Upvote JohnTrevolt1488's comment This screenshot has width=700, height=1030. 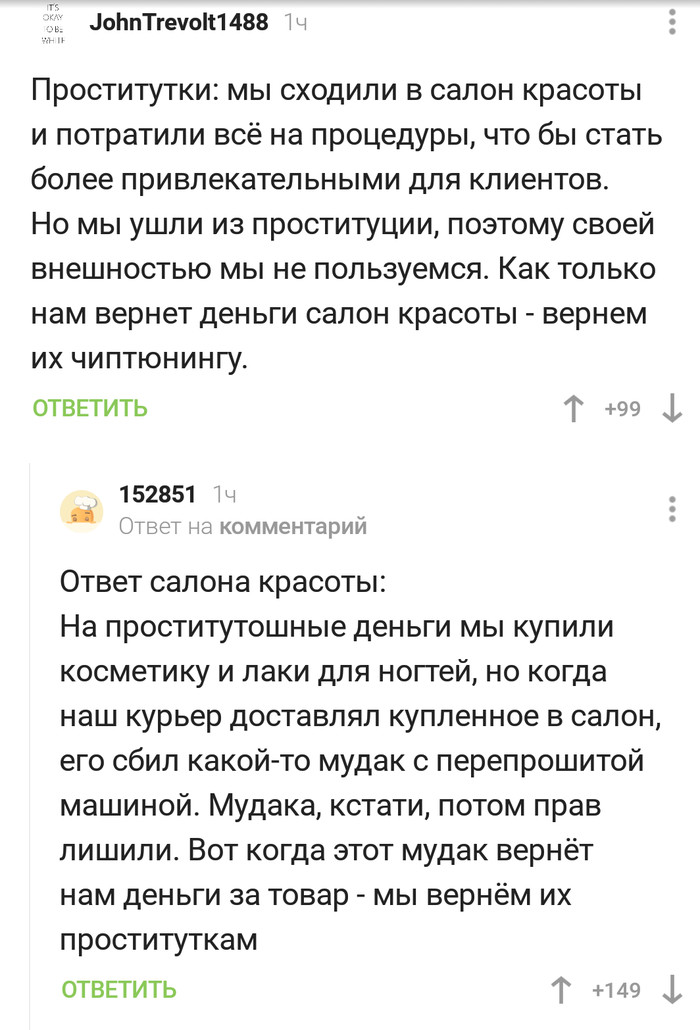click(x=574, y=409)
